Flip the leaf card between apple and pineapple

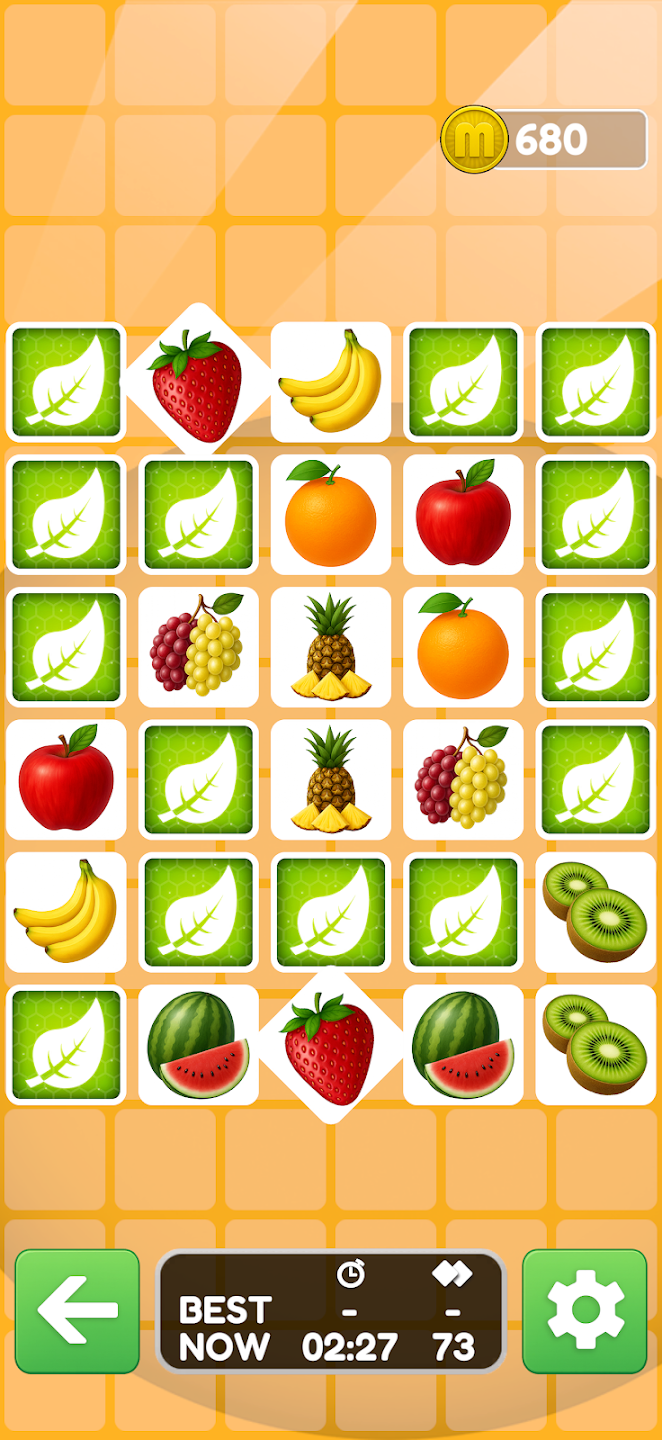click(x=198, y=780)
